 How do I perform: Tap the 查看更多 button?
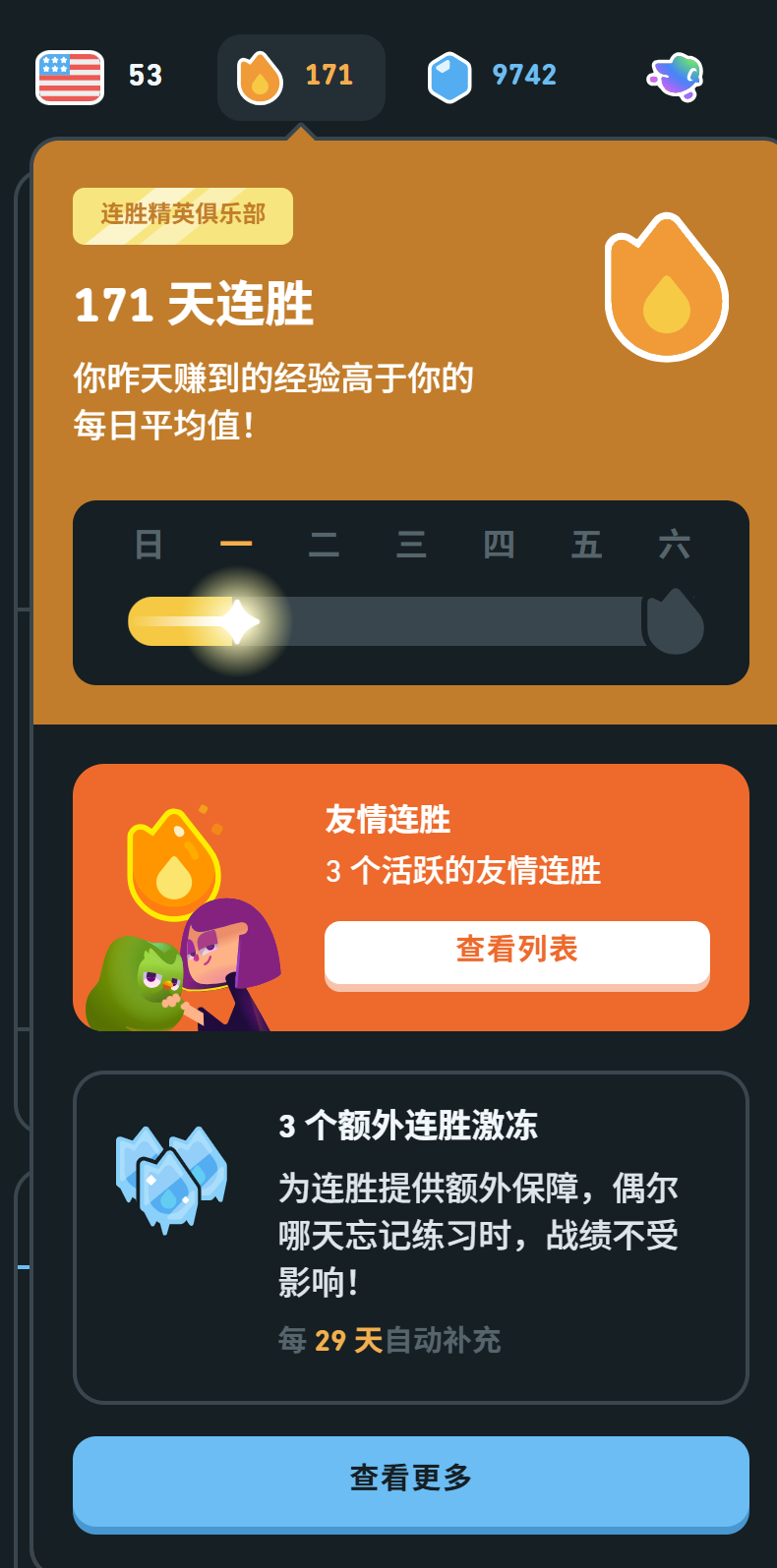tap(411, 1481)
